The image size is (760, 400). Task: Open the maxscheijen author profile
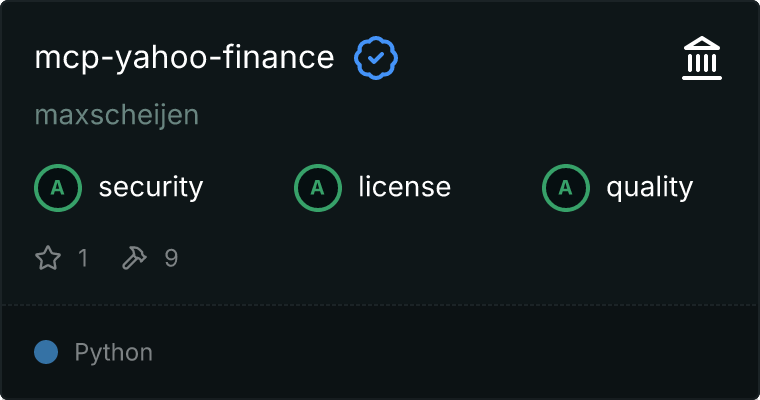(x=116, y=115)
